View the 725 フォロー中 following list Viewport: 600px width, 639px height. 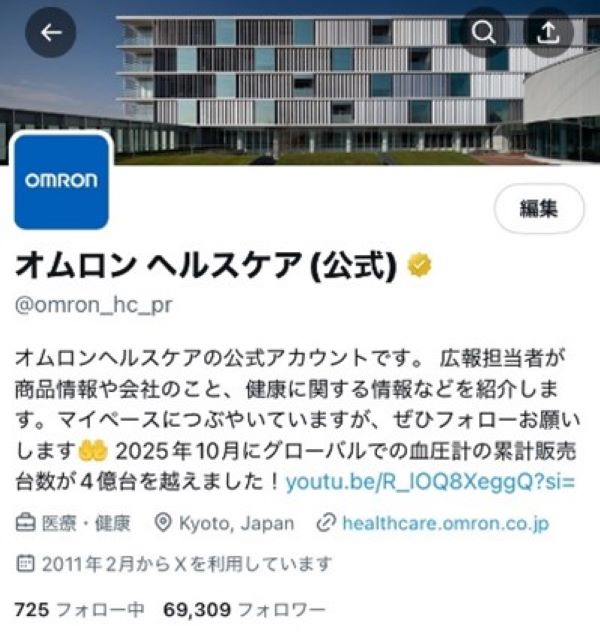(x=73, y=608)
